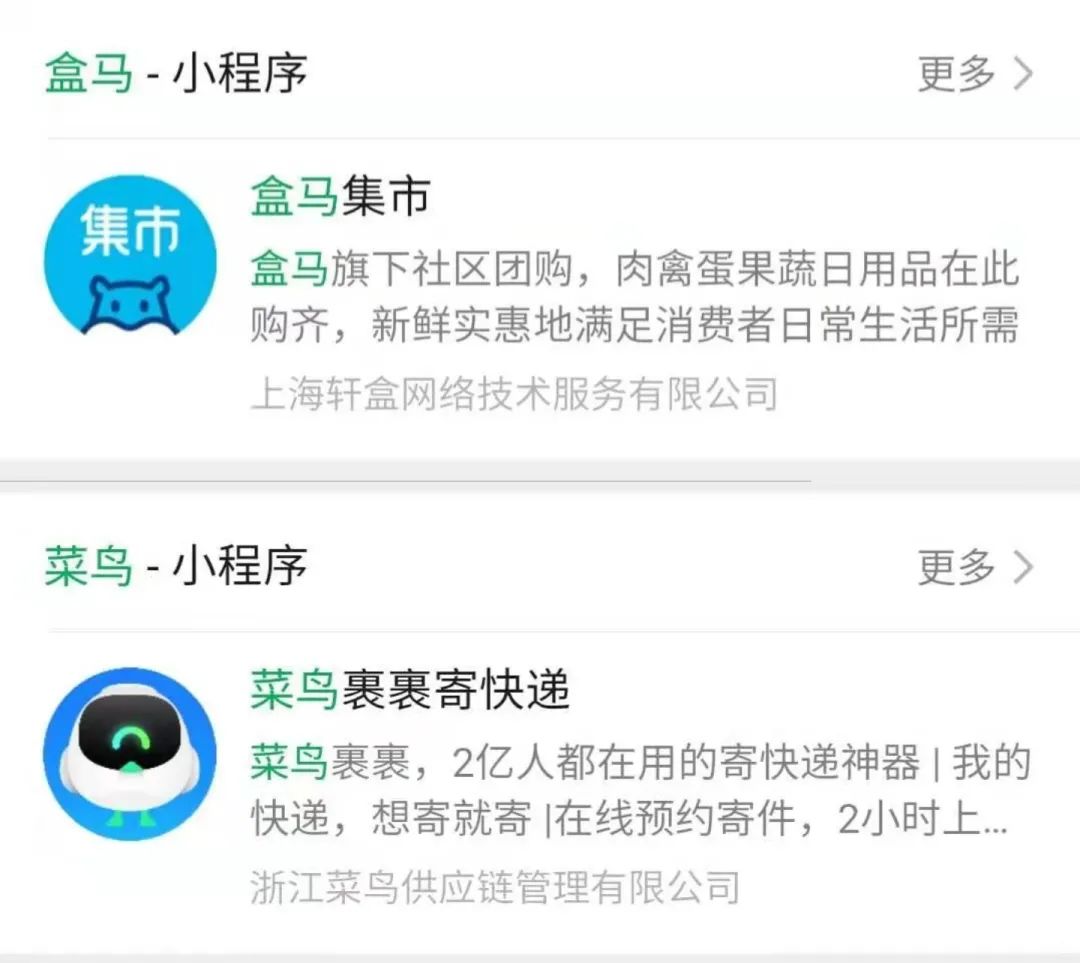
Task: Open 菜鸟裹裹寄快递 mini program
Action: (410, 690)
